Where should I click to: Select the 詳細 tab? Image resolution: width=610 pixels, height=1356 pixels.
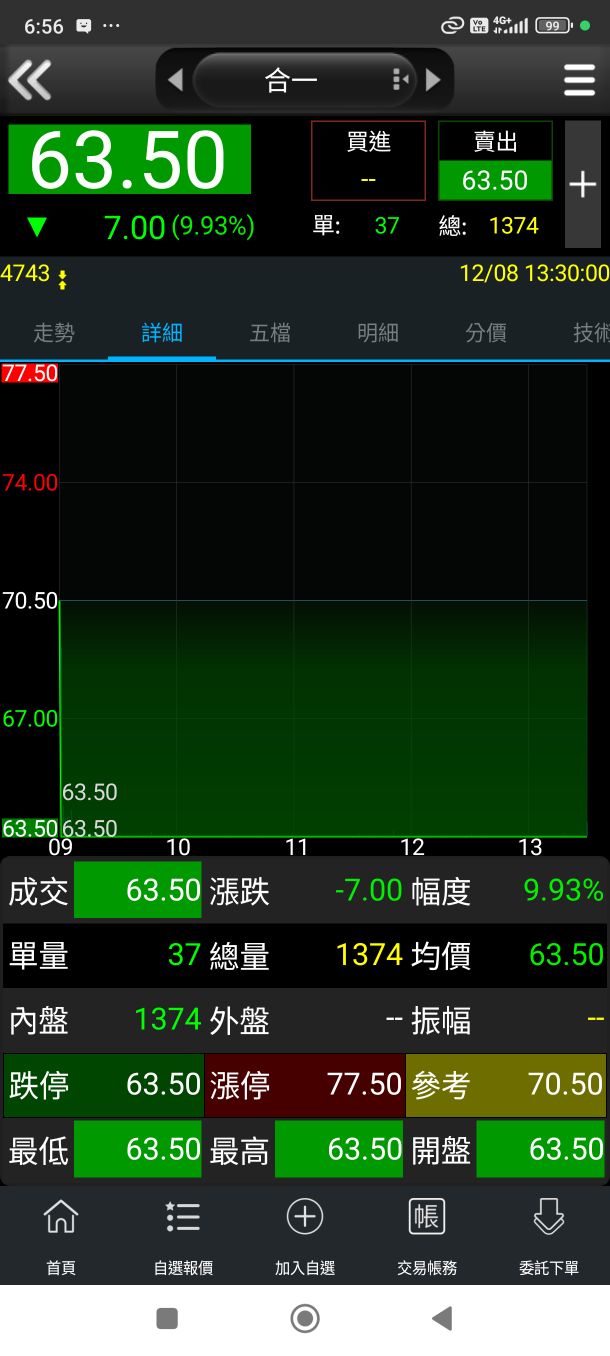[x=162, y=333]
